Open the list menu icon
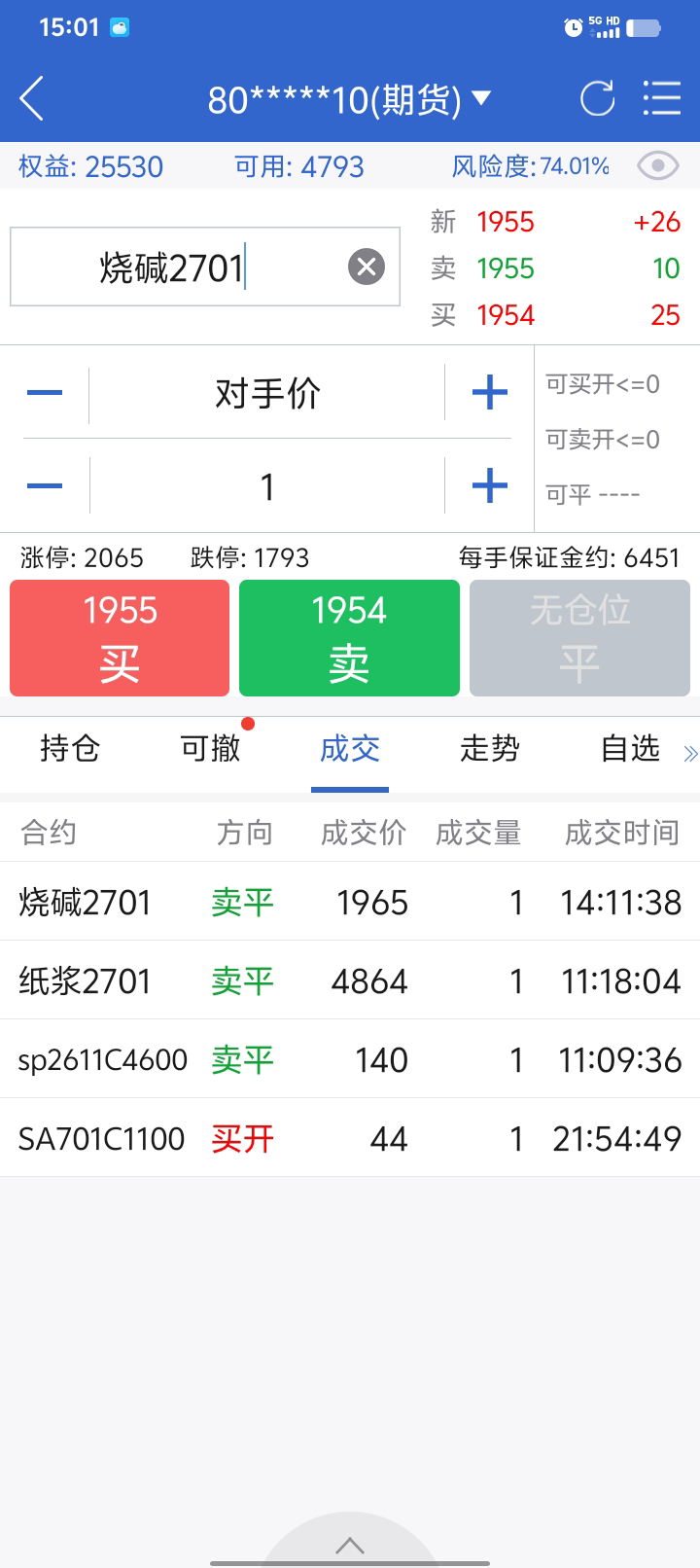Image resolution: width=700 pixels, height=1568 pixels. click(662, 98)
